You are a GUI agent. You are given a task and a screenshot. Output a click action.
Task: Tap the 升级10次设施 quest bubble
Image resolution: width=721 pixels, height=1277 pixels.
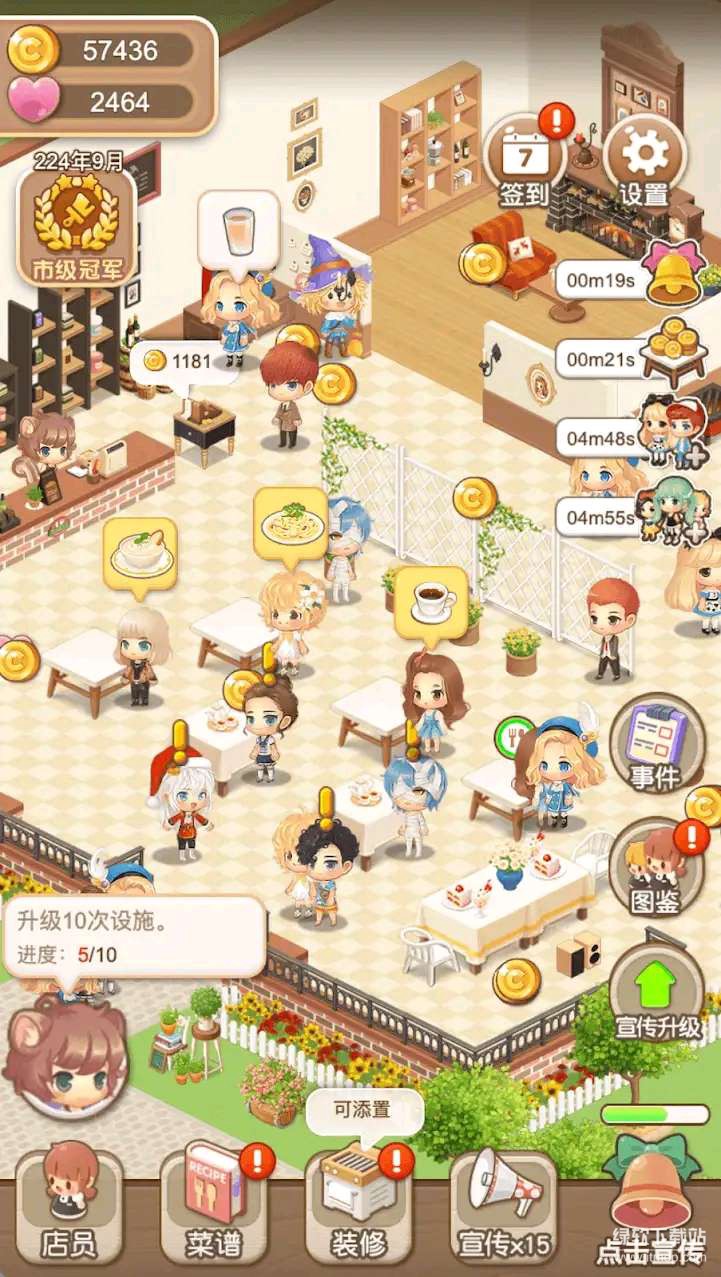click(134, 933)
